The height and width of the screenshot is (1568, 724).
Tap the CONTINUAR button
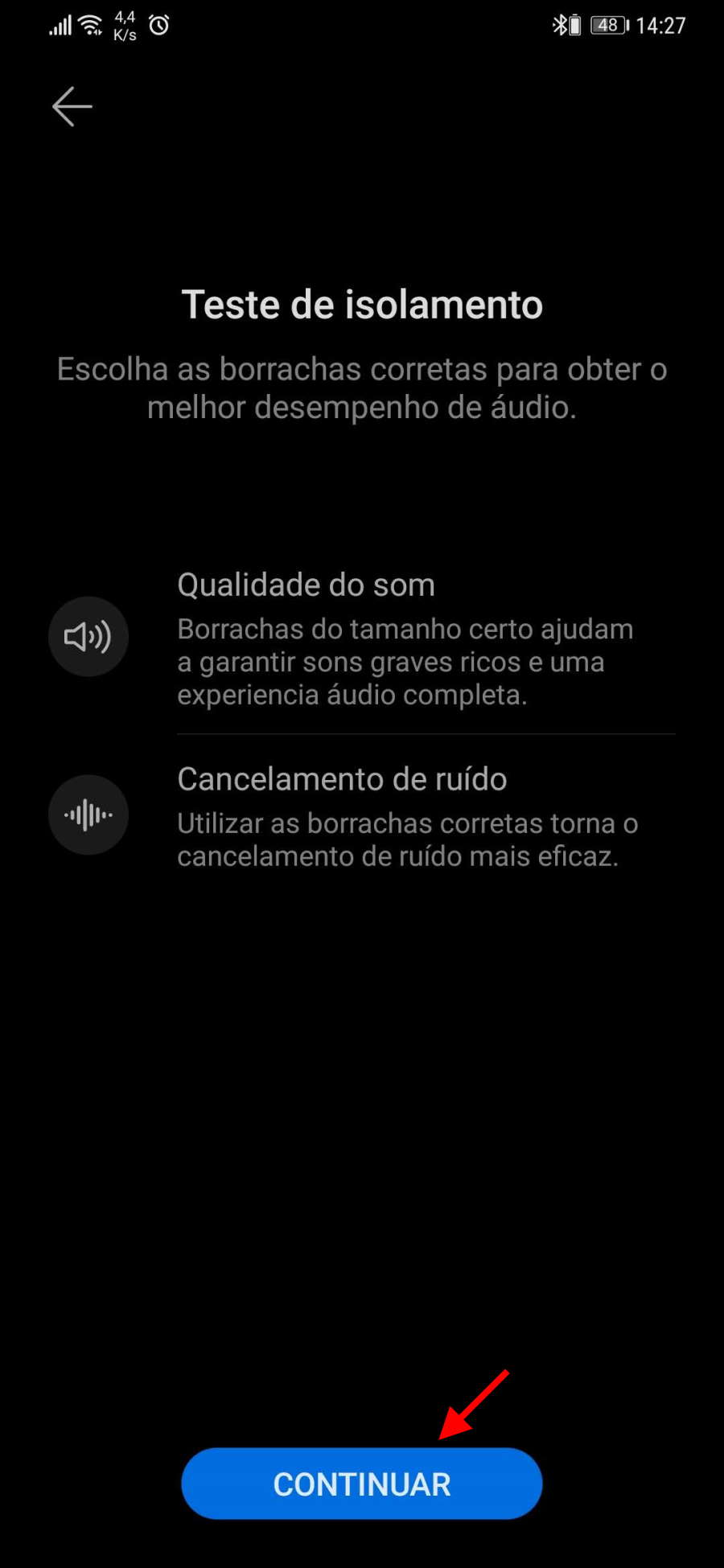tap(362, 1484)
